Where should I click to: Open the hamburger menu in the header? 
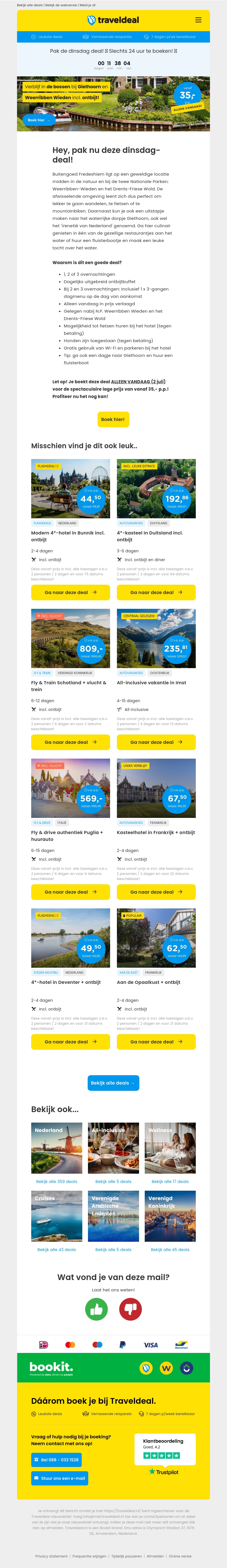pyautogui.click(x=198, y=20)
